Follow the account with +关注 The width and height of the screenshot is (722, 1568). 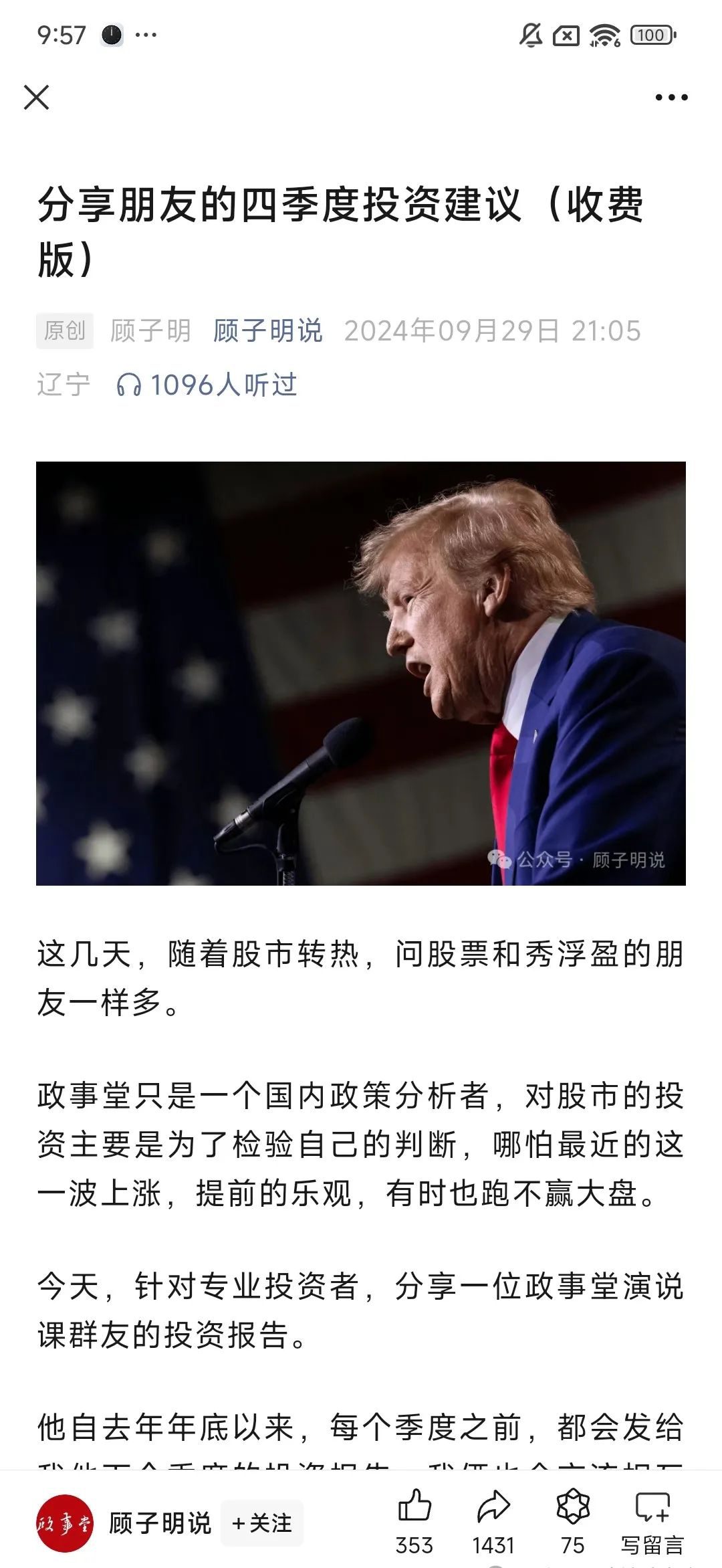point(262,1523)
